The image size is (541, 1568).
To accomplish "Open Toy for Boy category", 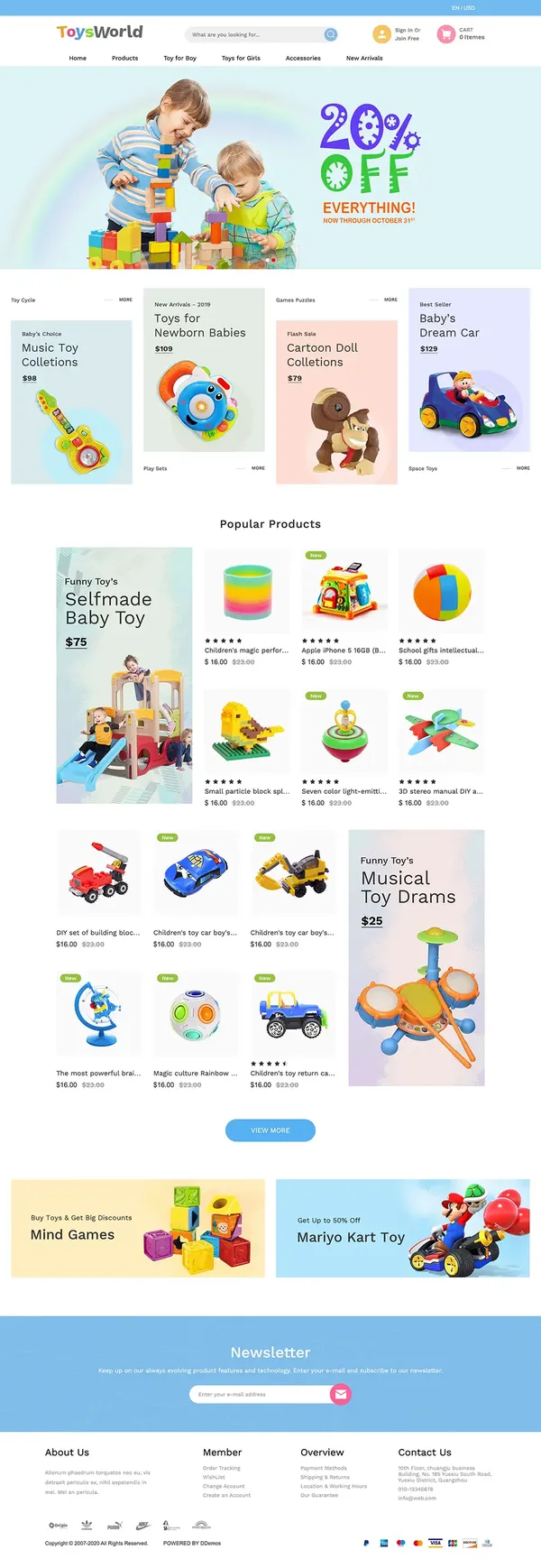I will pyautogui.click(x=179, y=58).
